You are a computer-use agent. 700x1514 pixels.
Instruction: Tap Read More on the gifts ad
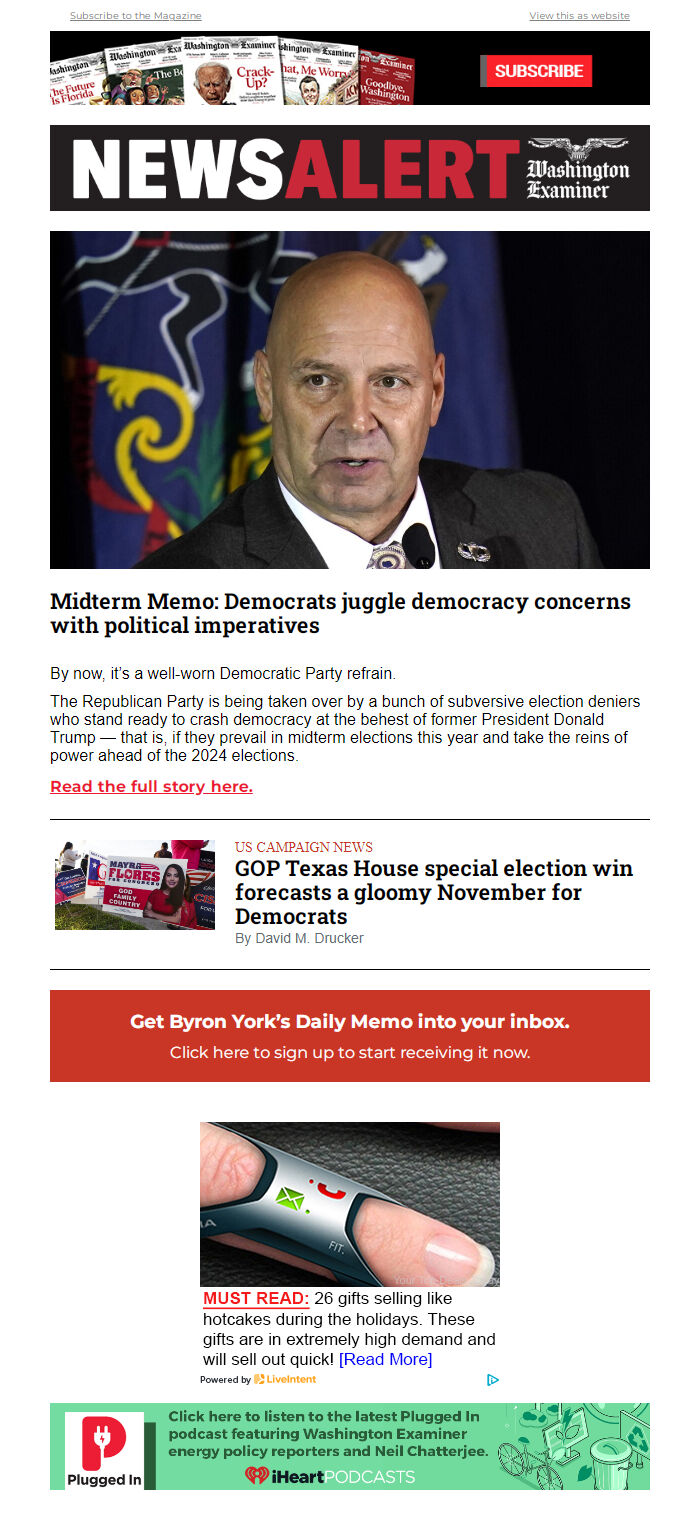pos(385,1359)
